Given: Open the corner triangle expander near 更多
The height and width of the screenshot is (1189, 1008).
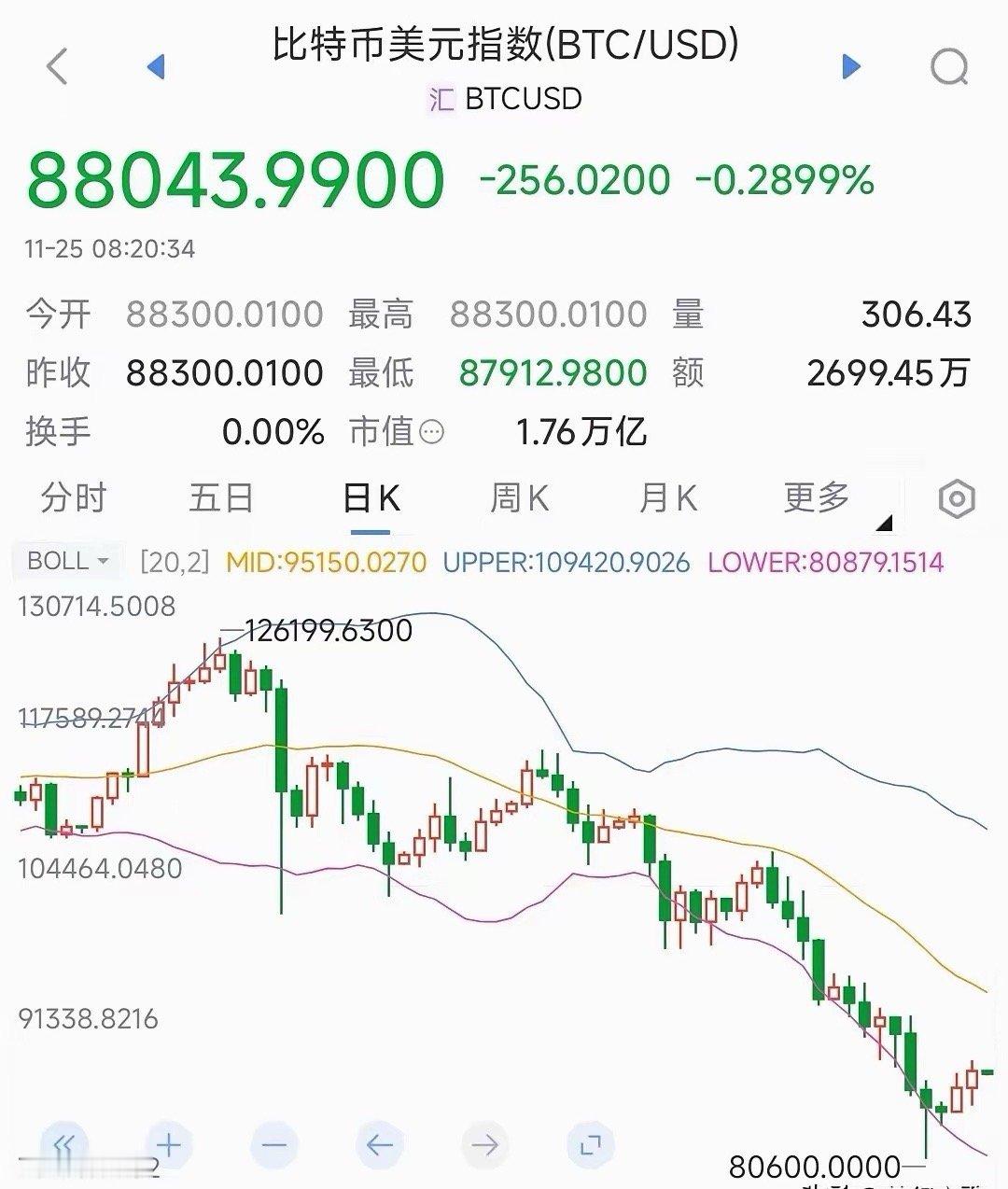Looking at the screenshot, I should (885, 521).
